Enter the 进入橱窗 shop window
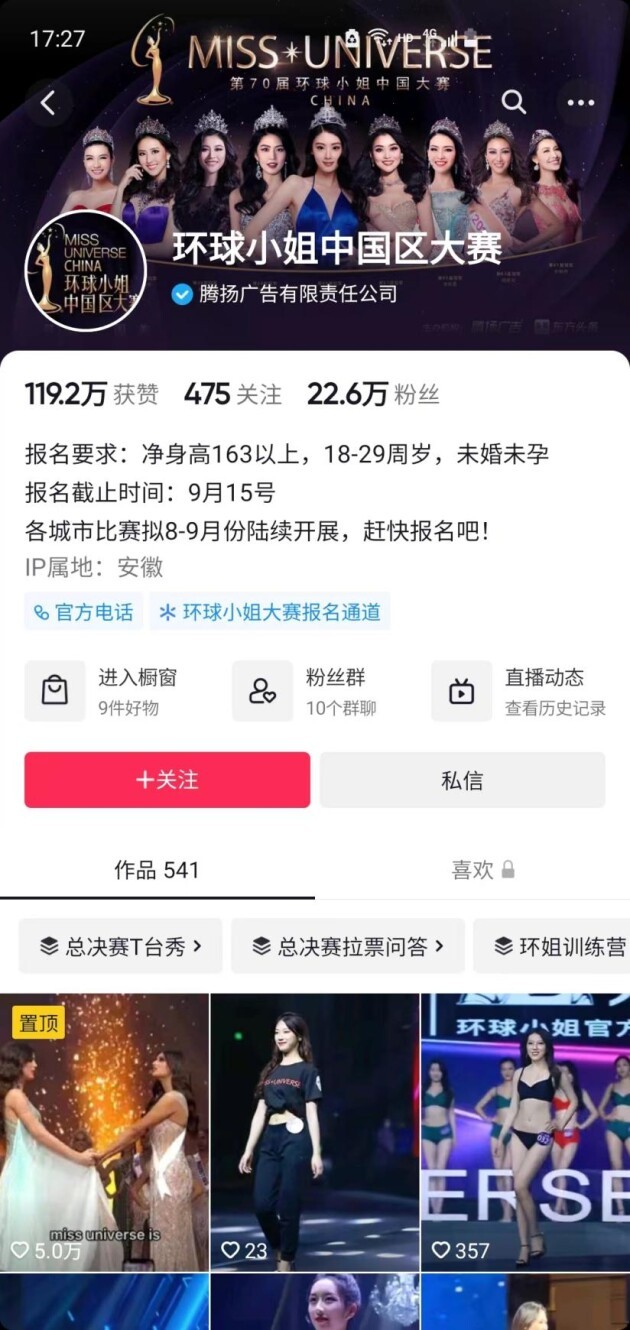This screenshot has width=630, height=1330. click(110, 690)
